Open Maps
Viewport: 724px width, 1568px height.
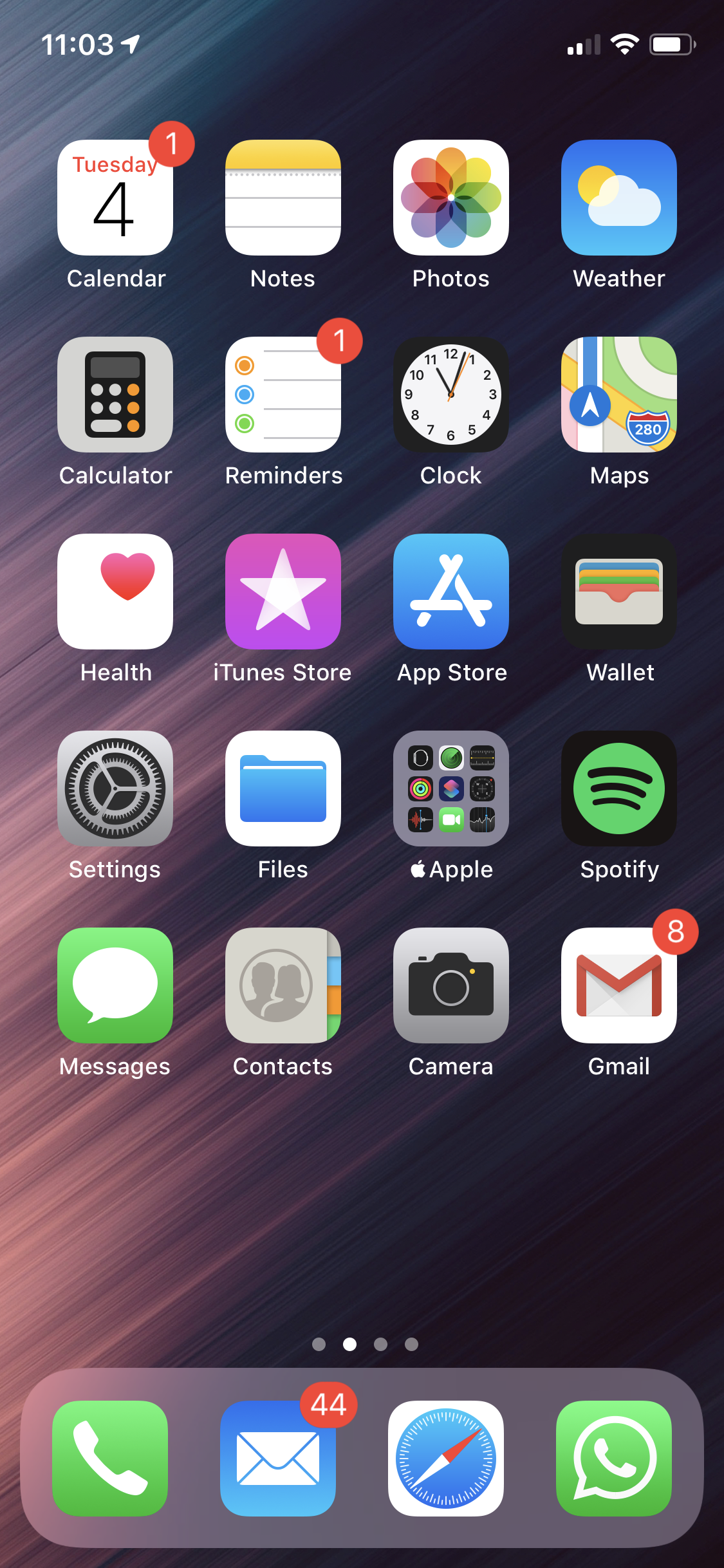click(x=619, y=395)
